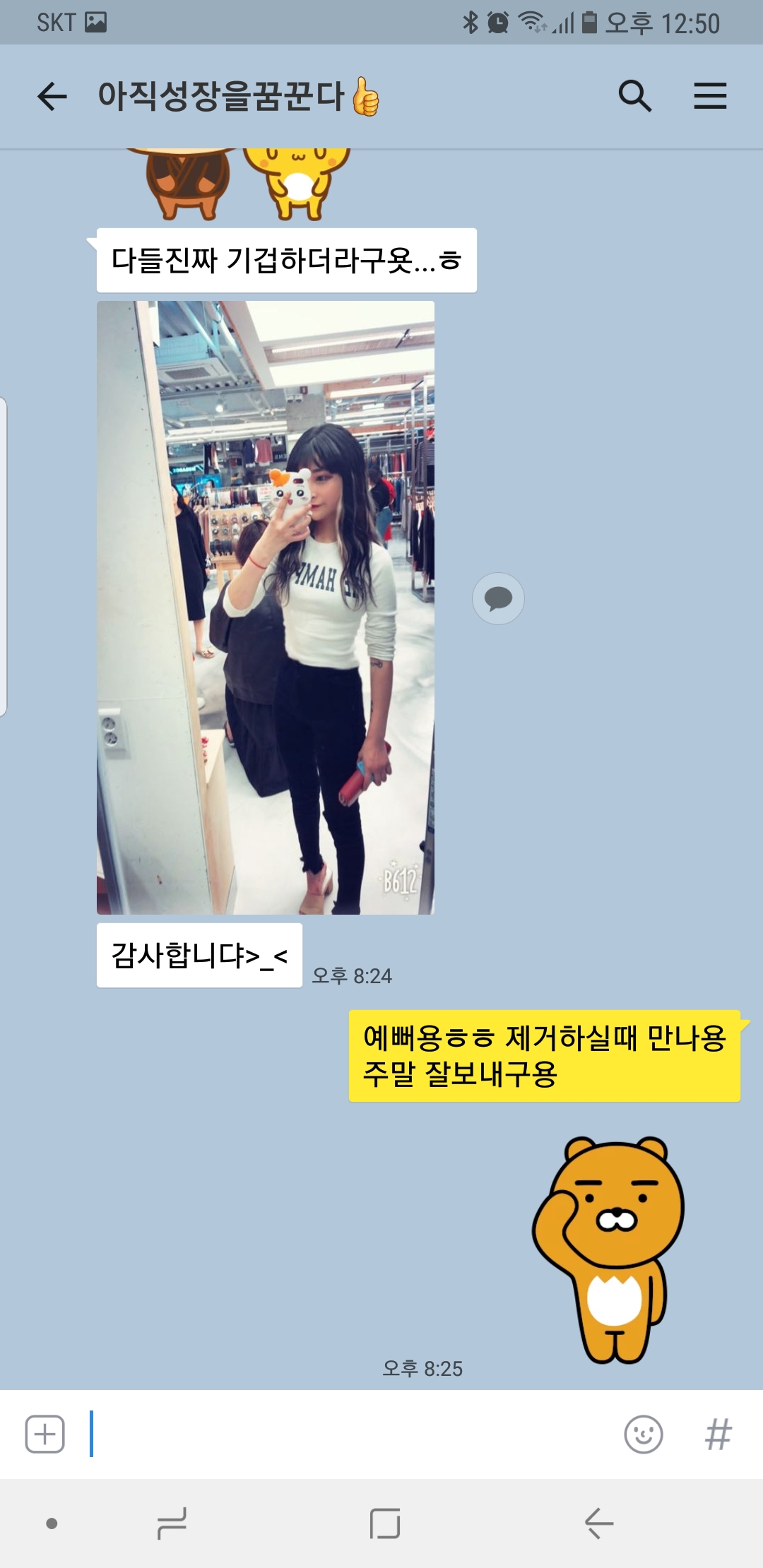
Task: Open the plus attachment menu
Action: click(x=45, y=1434)
